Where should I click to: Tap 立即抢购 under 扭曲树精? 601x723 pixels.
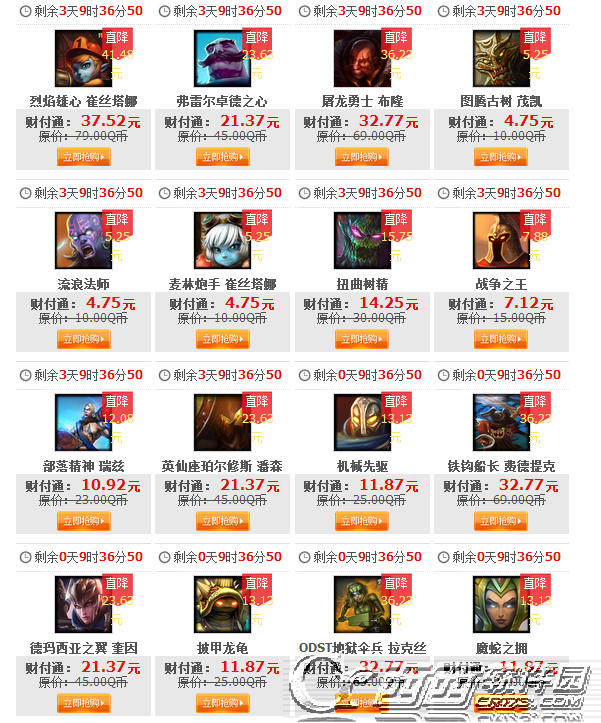(x=362, y=340)
